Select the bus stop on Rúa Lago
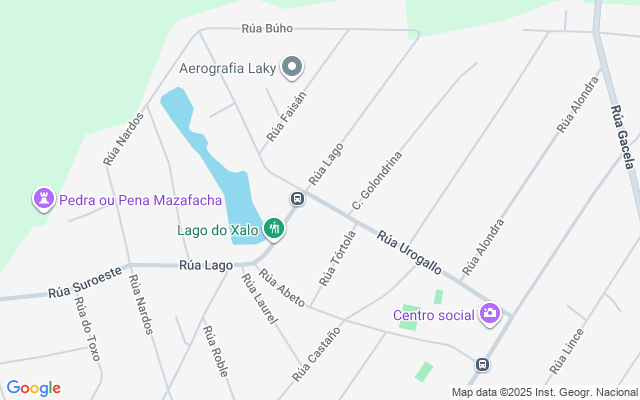This screenshot has height=400, width=640. pyautogui.click(x=297, y=198)
